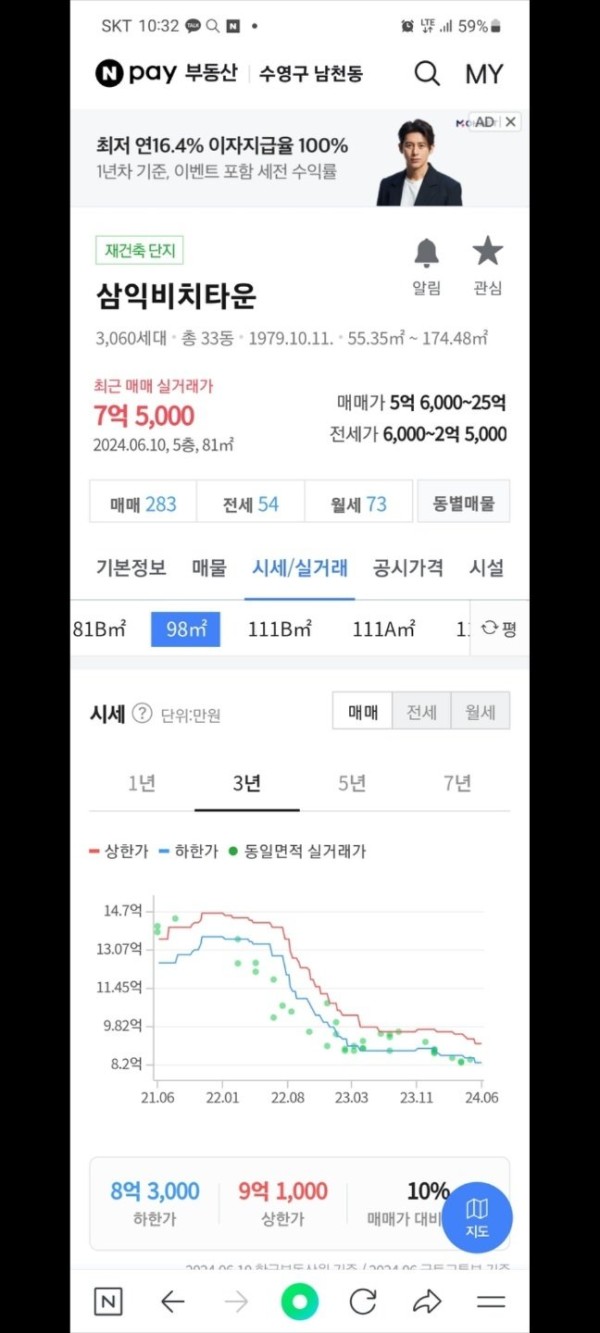Show 전세 54 listings
Image resolution: width=600 pixels, height=1333 pixels.
pos(250,504)
